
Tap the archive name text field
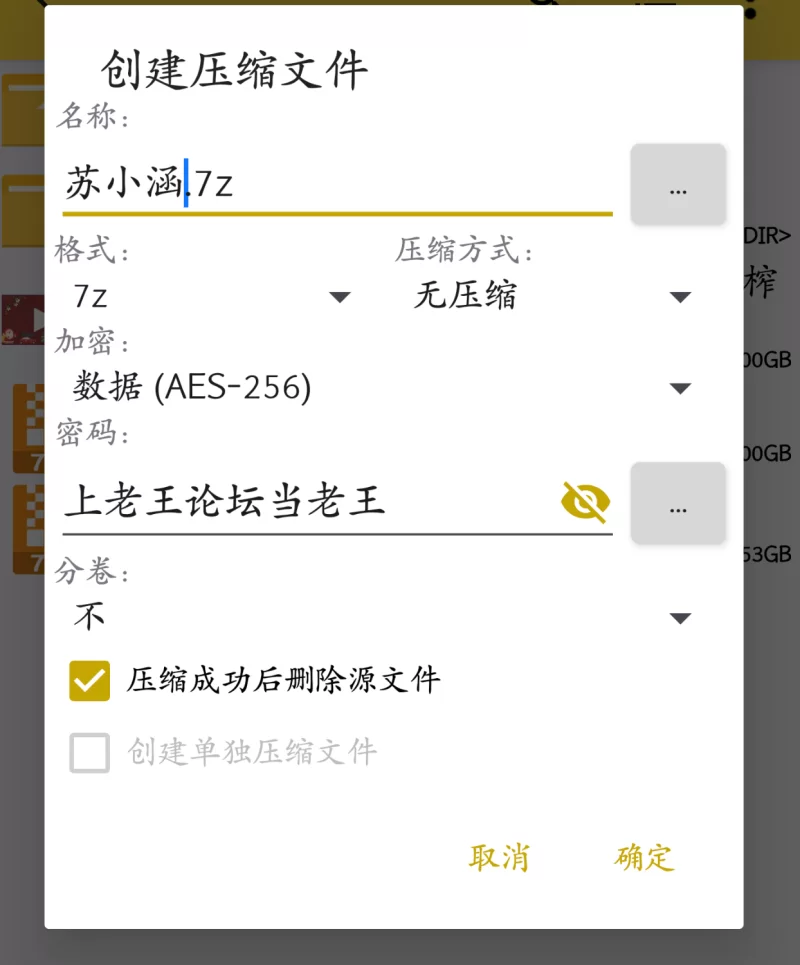(x=336, y=185)
